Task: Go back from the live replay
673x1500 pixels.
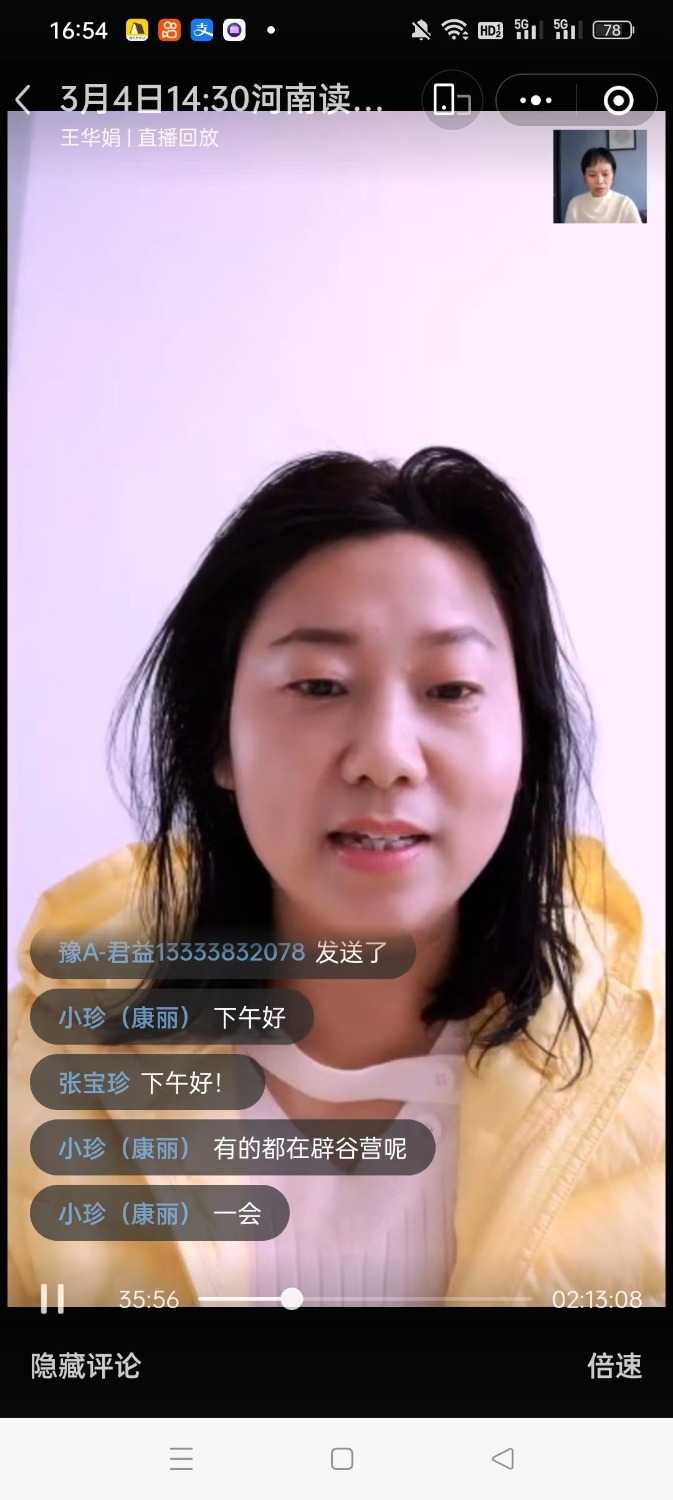Action: [x=23, y=99]
